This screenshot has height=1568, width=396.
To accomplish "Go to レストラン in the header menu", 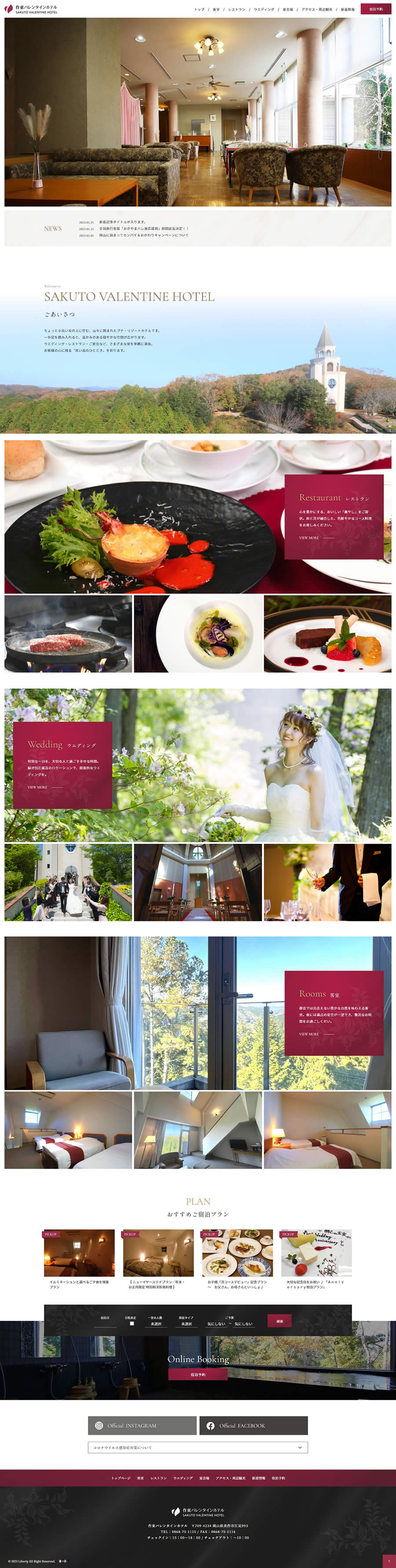I will click(x=237, y=10).
